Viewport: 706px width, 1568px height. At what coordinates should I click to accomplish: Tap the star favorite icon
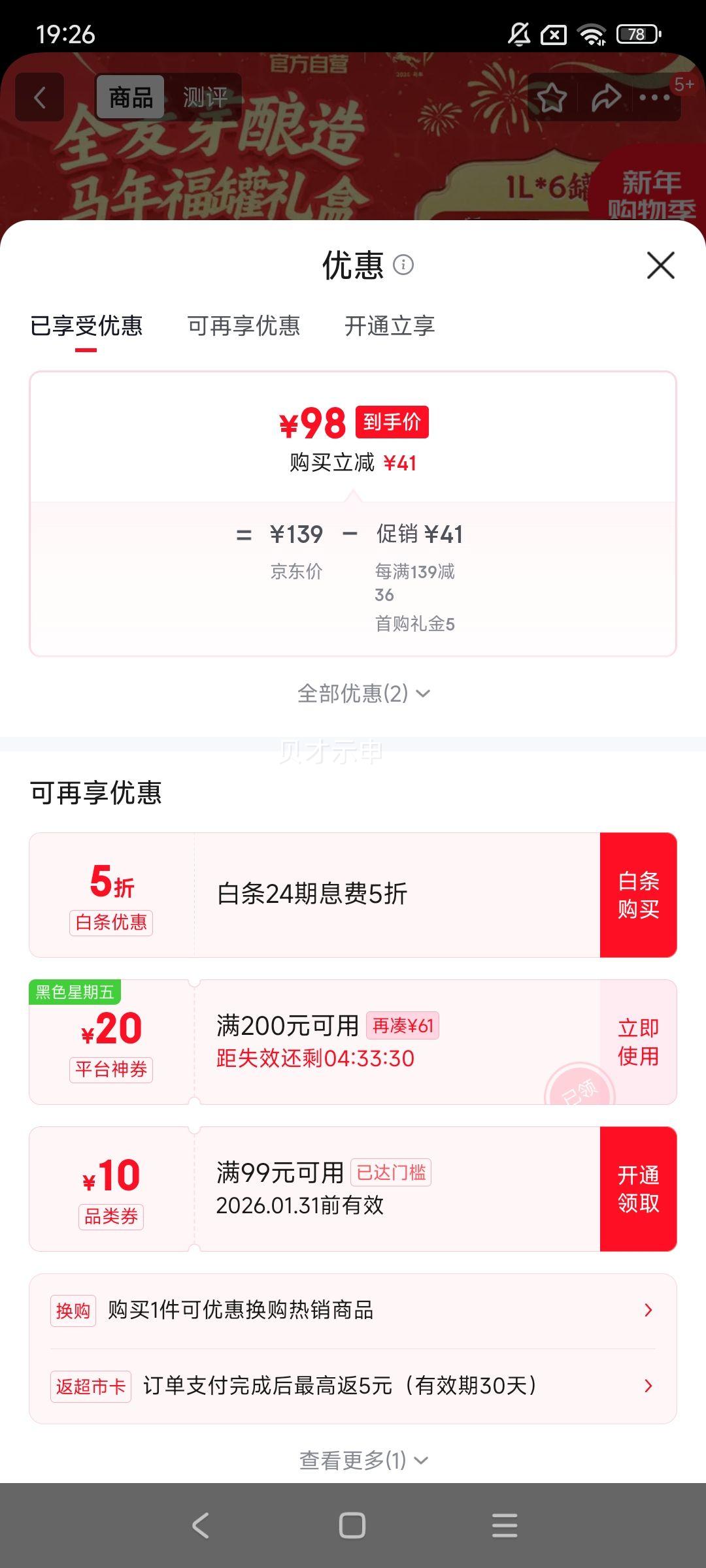coord(551,98)
